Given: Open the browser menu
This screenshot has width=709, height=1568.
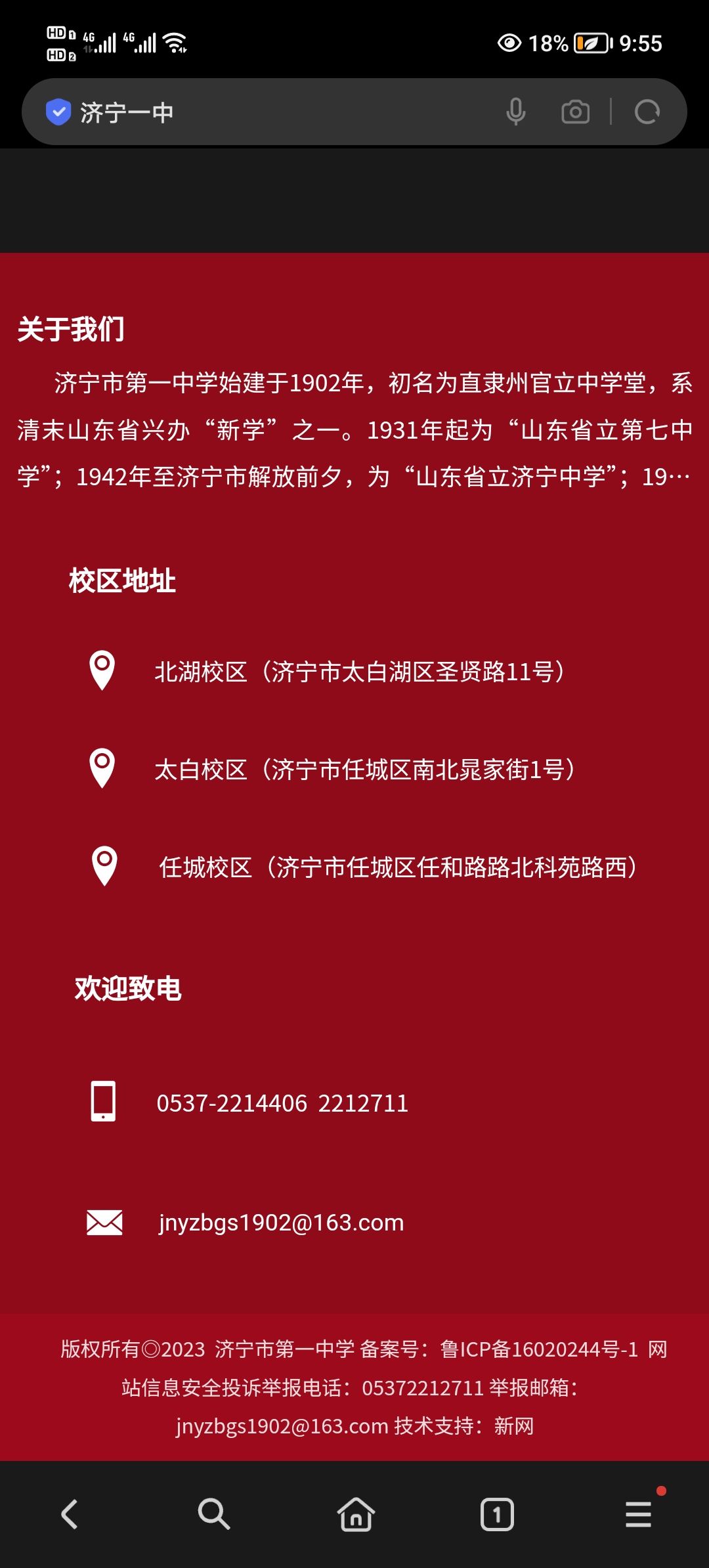Looking at the screenshot, I should (x=638, y=1514).
